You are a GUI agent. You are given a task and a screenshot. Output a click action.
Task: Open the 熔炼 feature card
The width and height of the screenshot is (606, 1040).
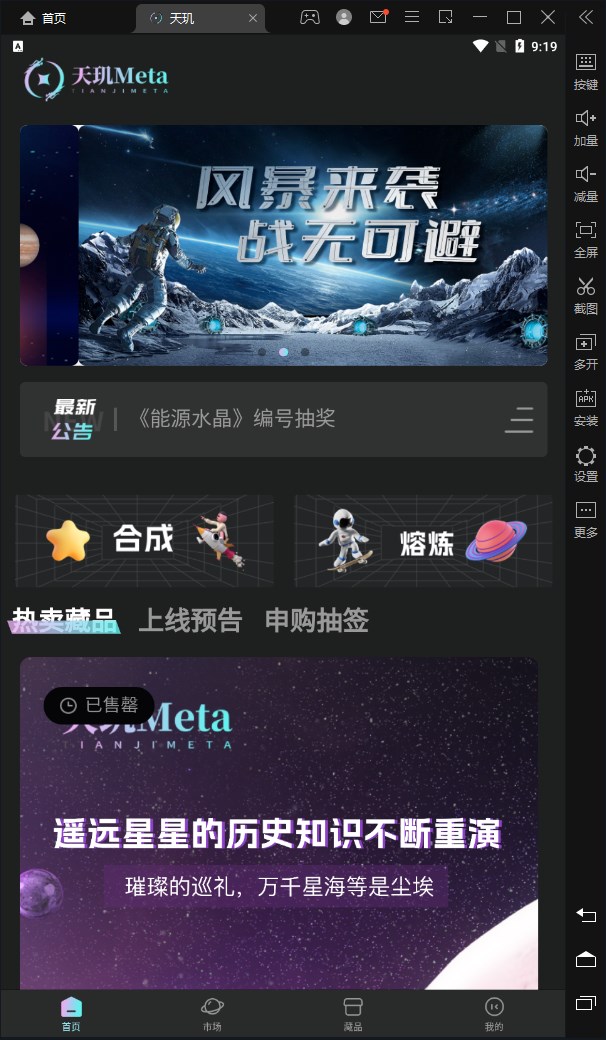tap(423, 541)
